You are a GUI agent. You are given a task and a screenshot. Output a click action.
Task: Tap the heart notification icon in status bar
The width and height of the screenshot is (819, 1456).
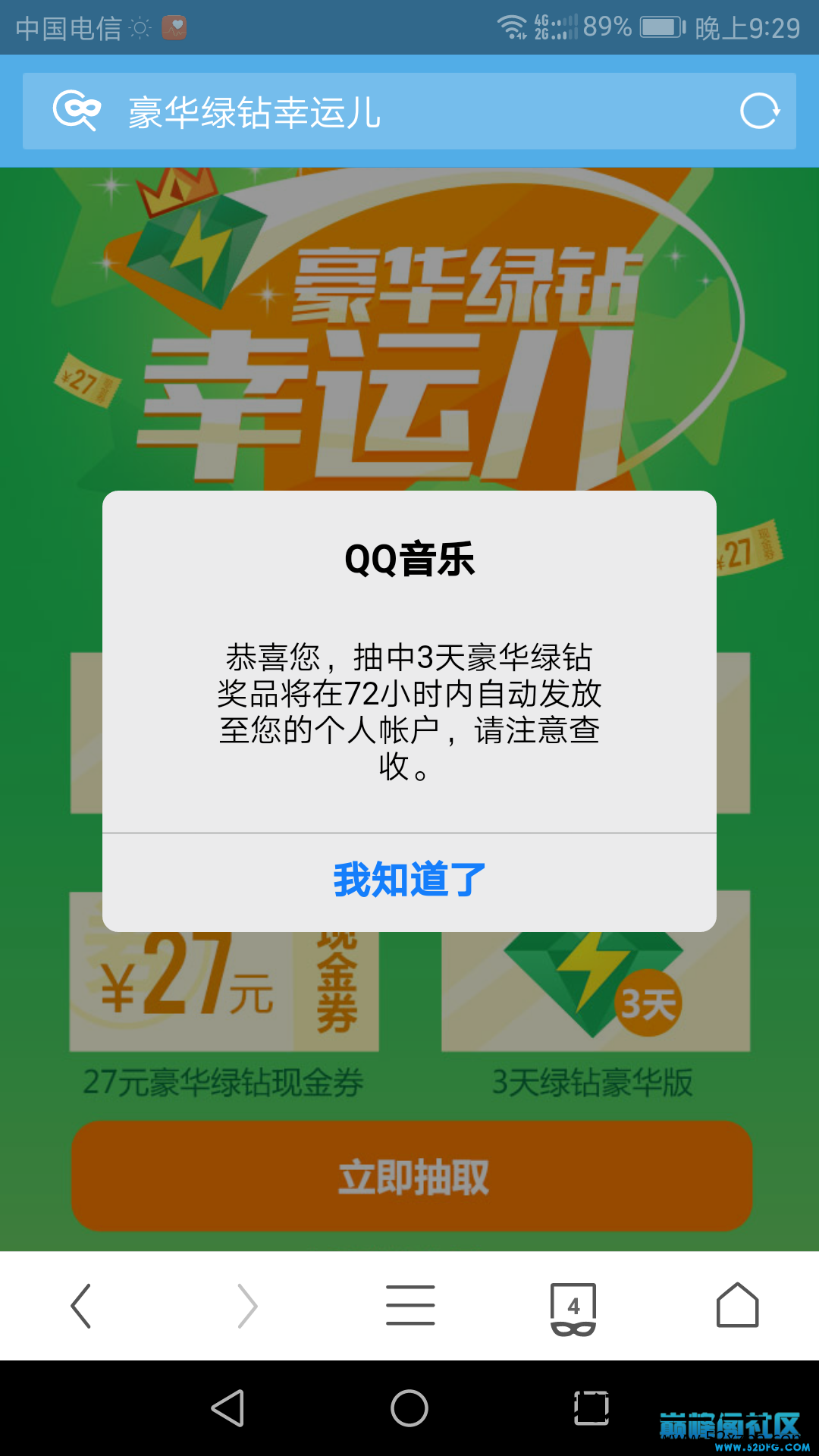(x=173, y=27)
